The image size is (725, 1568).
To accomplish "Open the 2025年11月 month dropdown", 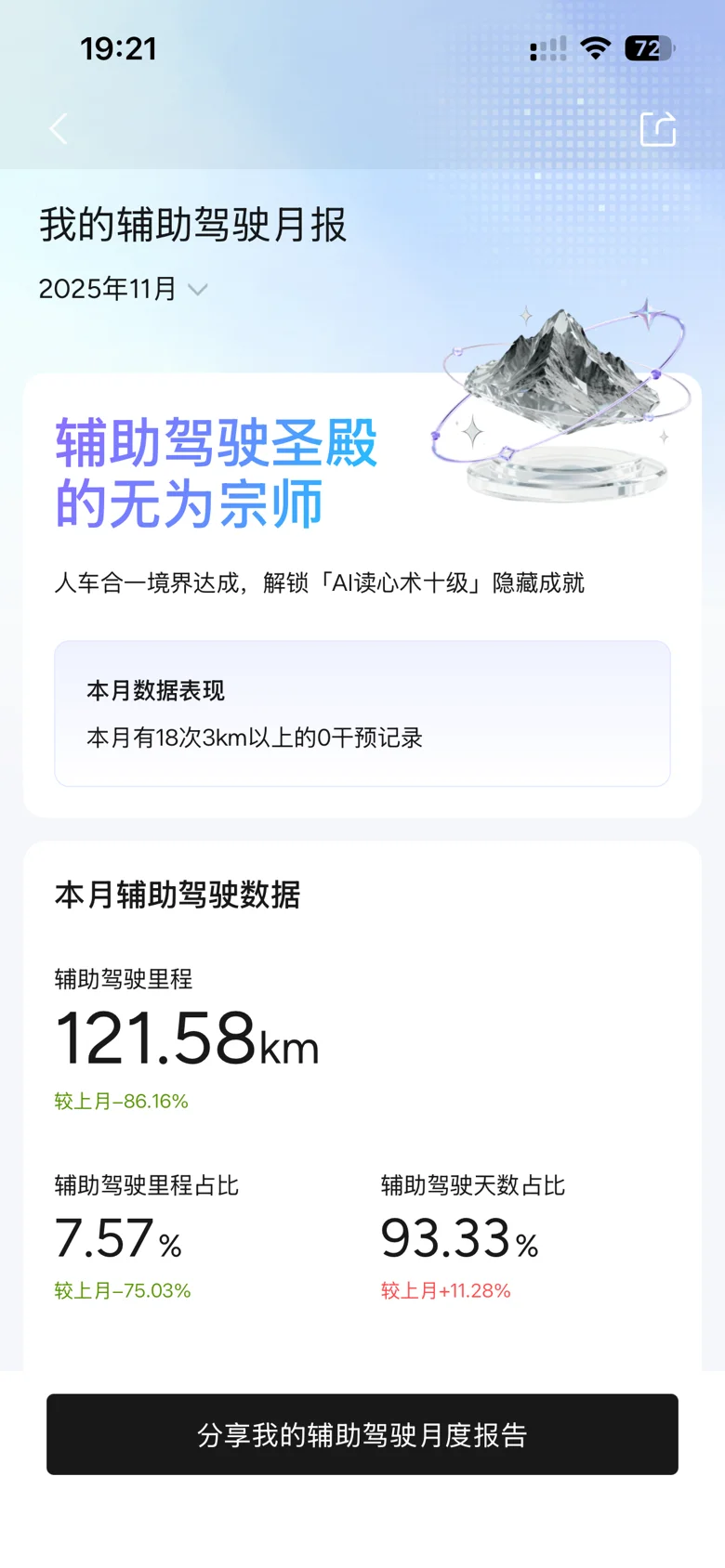I will pos(123,289).
